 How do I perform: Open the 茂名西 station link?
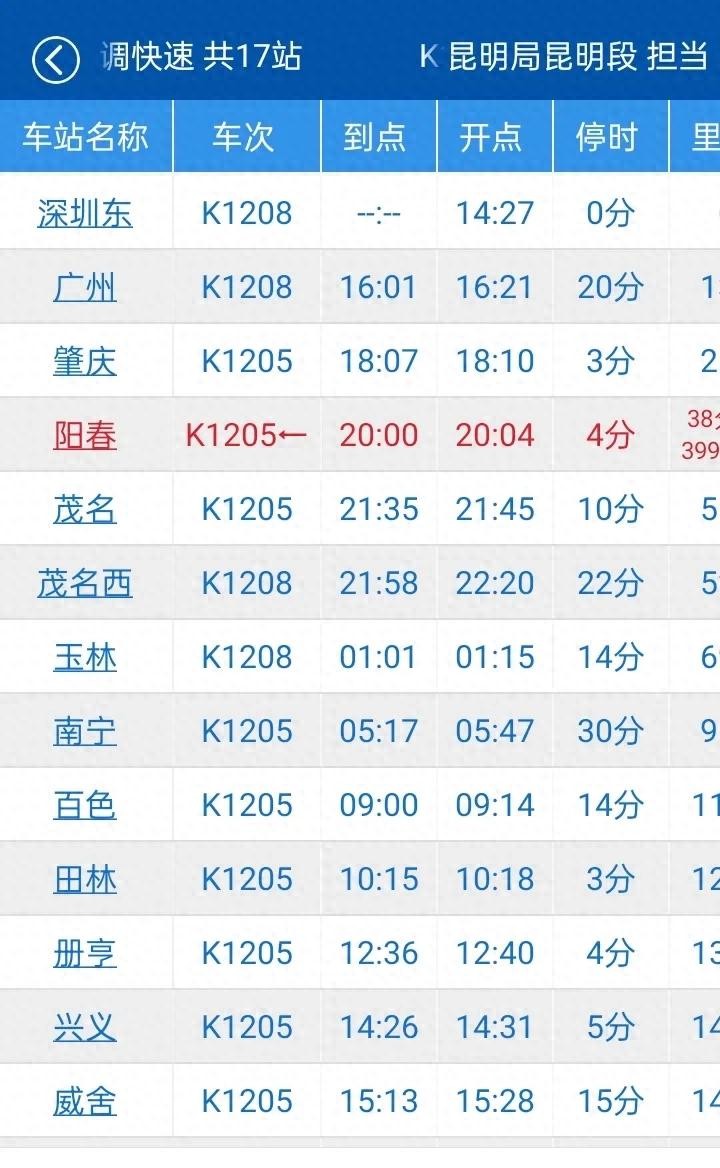(85, 583)
